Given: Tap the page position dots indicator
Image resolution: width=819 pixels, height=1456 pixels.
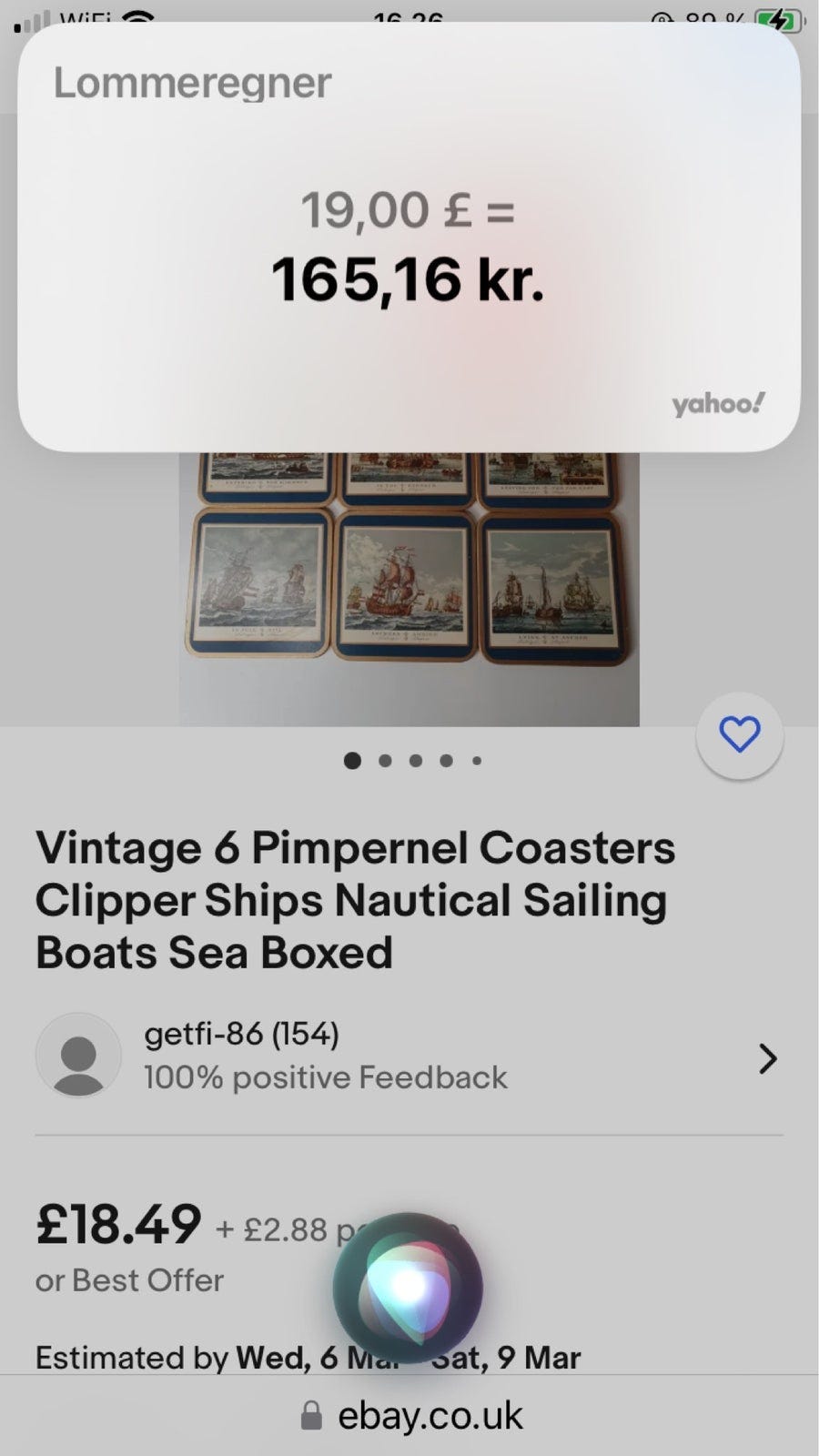Looking at the screenshot, I should point(414,761).
